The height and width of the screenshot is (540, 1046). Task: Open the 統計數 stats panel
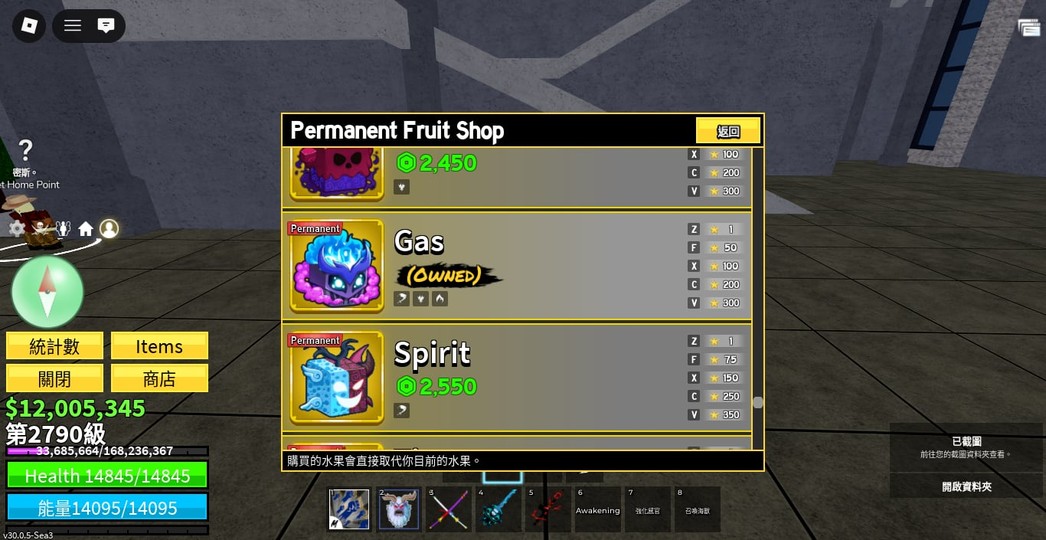55,346
